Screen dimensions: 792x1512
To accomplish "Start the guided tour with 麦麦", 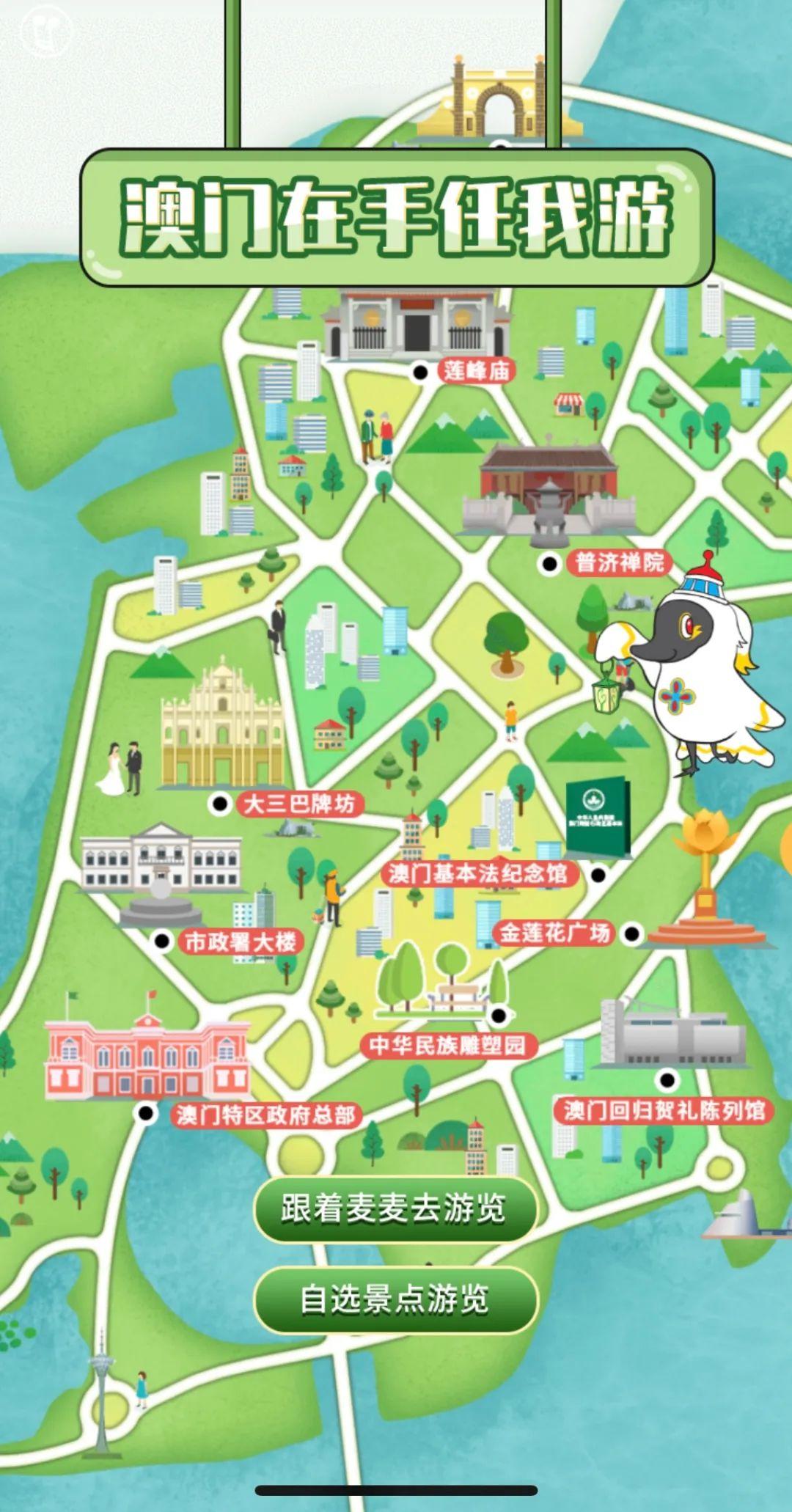I will pos(395,1209).
